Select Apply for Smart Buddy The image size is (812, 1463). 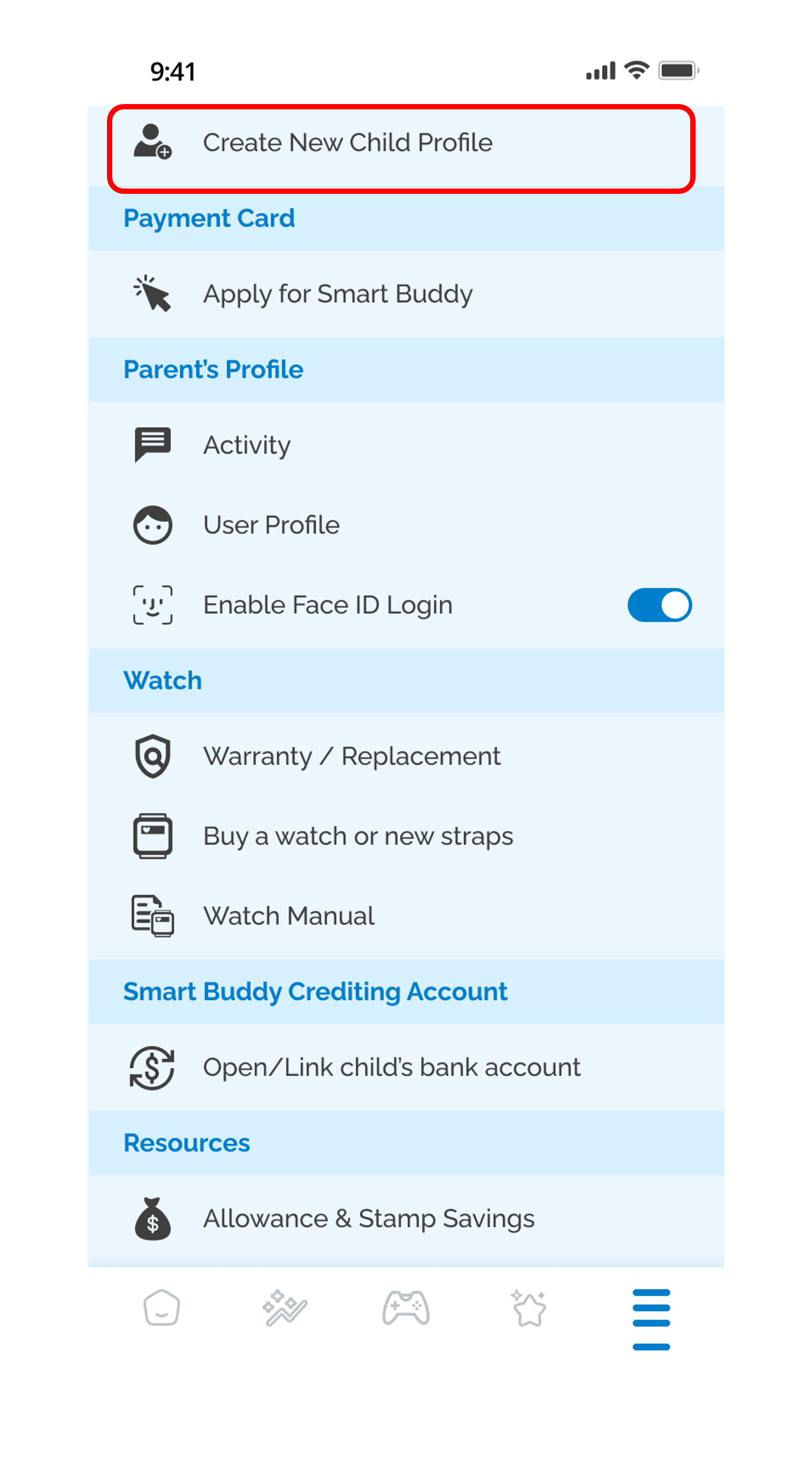[x=337, y=294]
